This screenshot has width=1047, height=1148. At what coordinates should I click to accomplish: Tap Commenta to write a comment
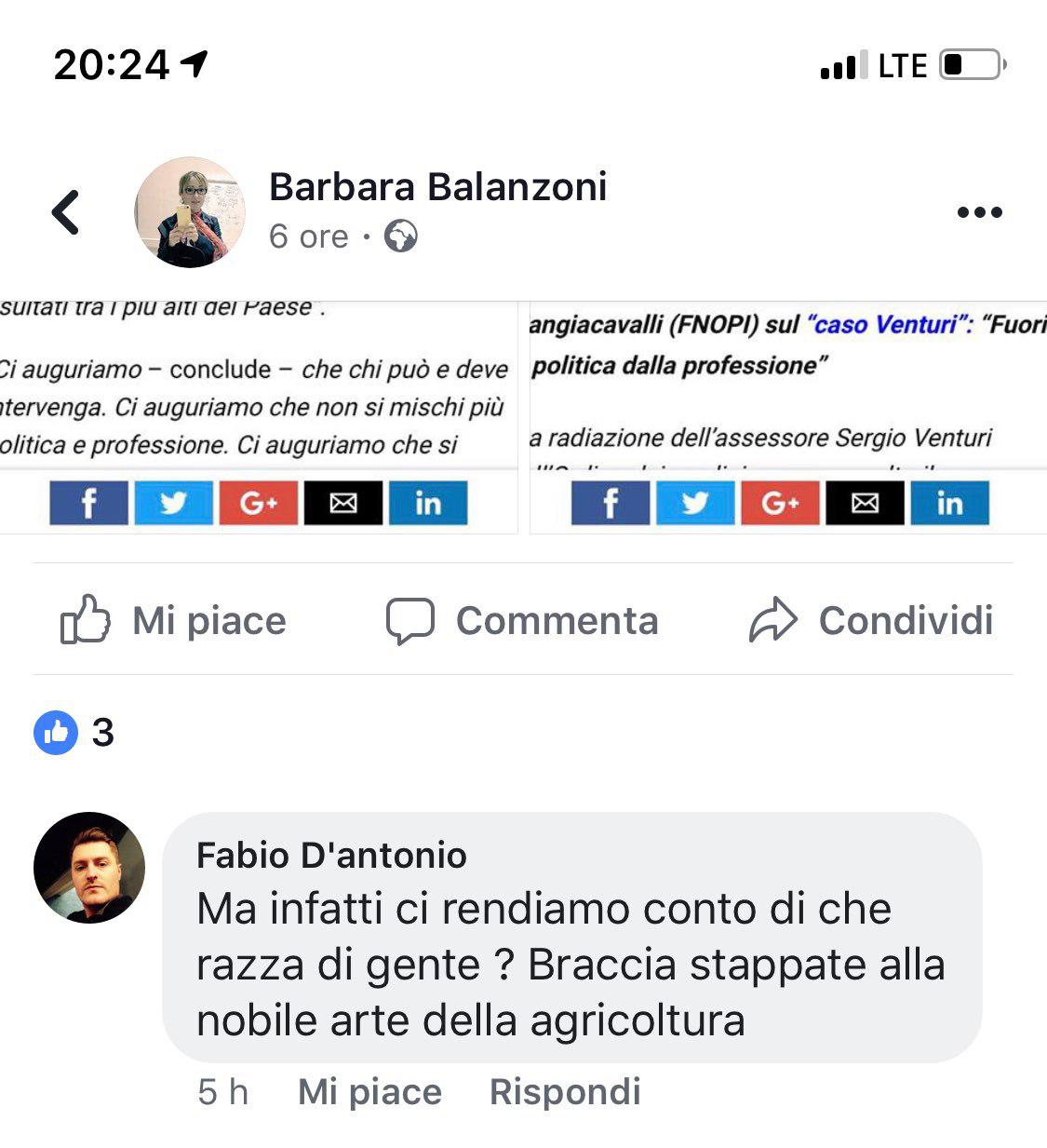pyautogui.click(x=522, y=620)
